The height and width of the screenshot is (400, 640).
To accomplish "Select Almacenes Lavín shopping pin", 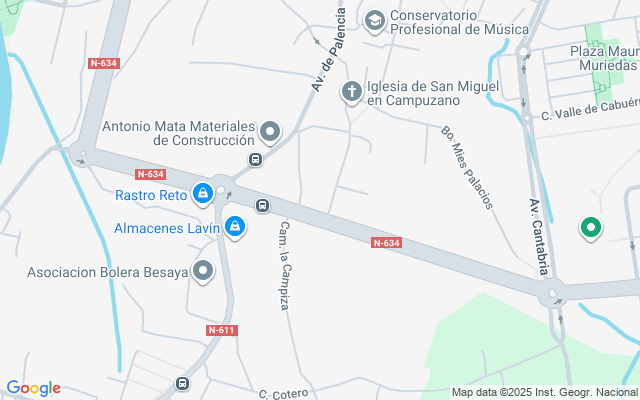I will click(234, 228).
